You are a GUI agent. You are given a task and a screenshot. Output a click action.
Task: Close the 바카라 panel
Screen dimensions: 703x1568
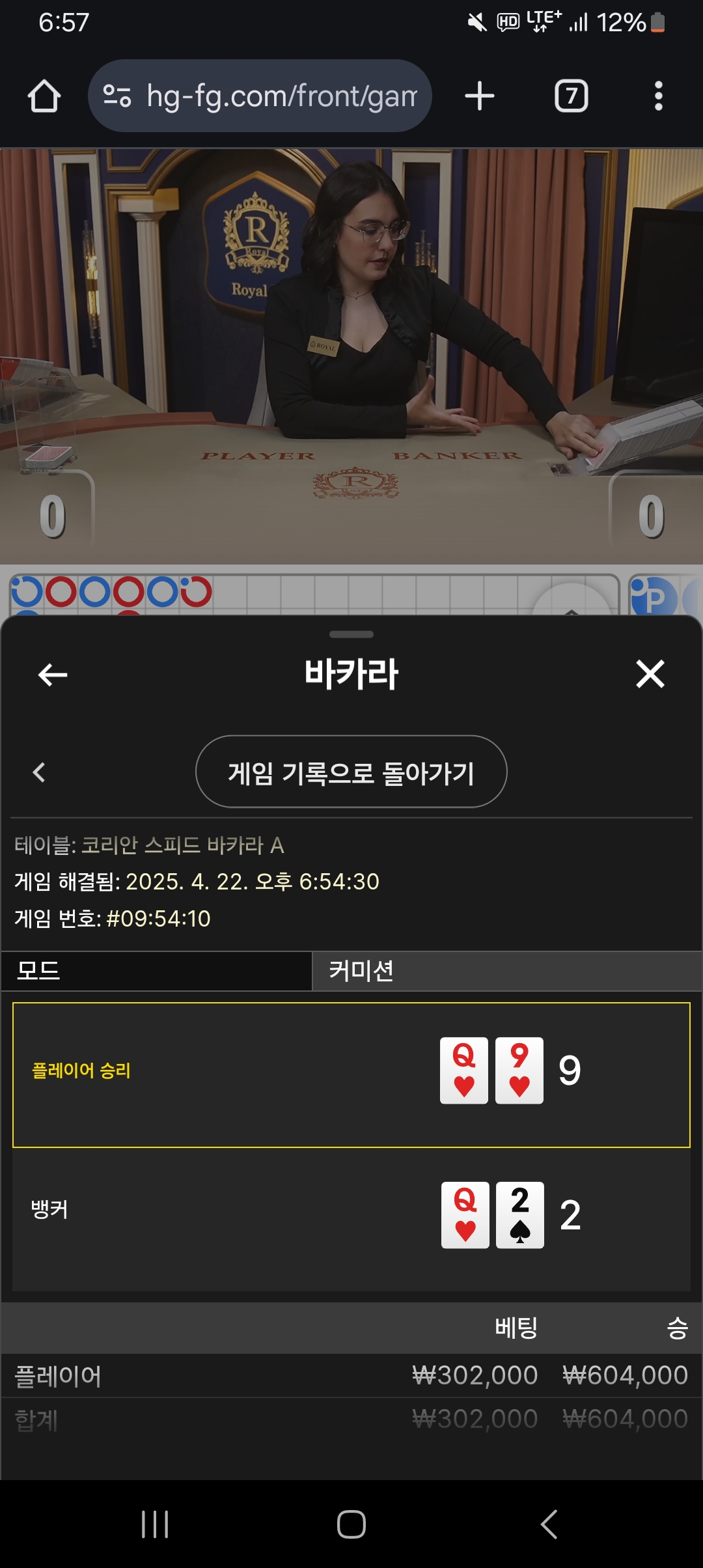650,674
